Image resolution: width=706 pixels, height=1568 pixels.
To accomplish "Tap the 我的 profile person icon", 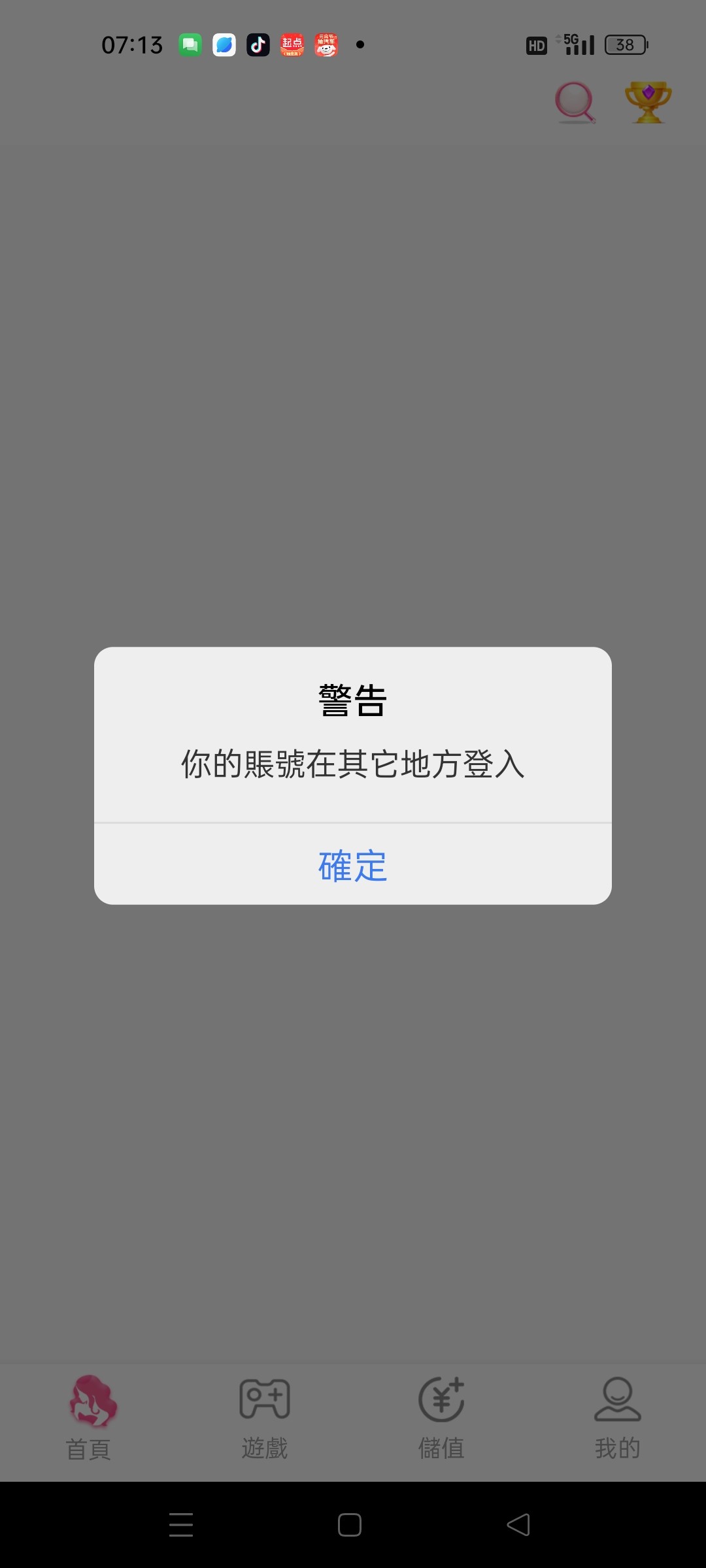I will pos(616,1397).
